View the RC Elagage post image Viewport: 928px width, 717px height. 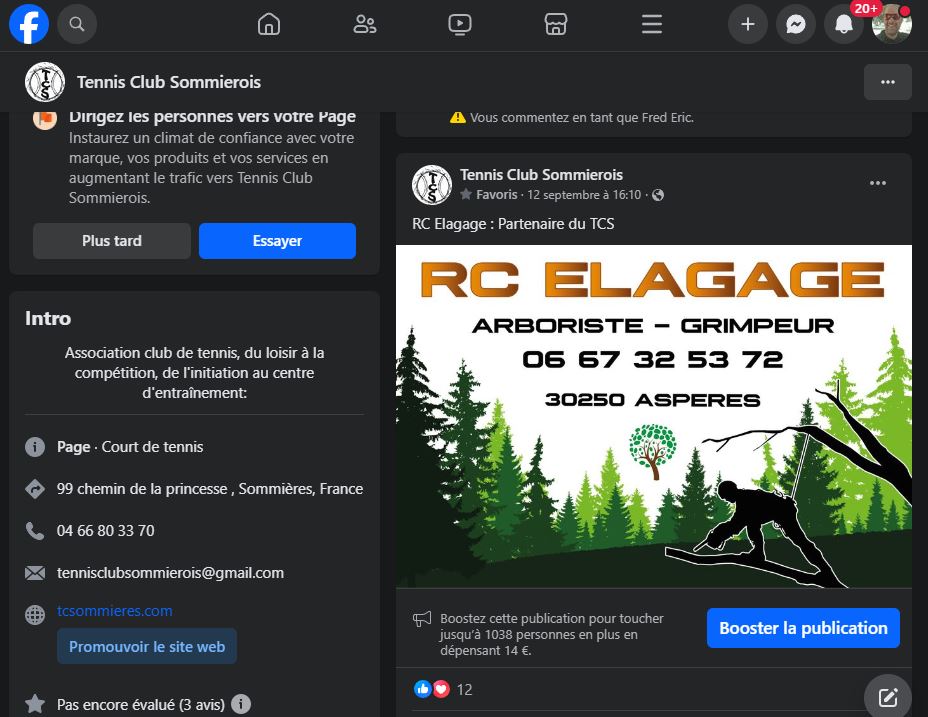654,416
